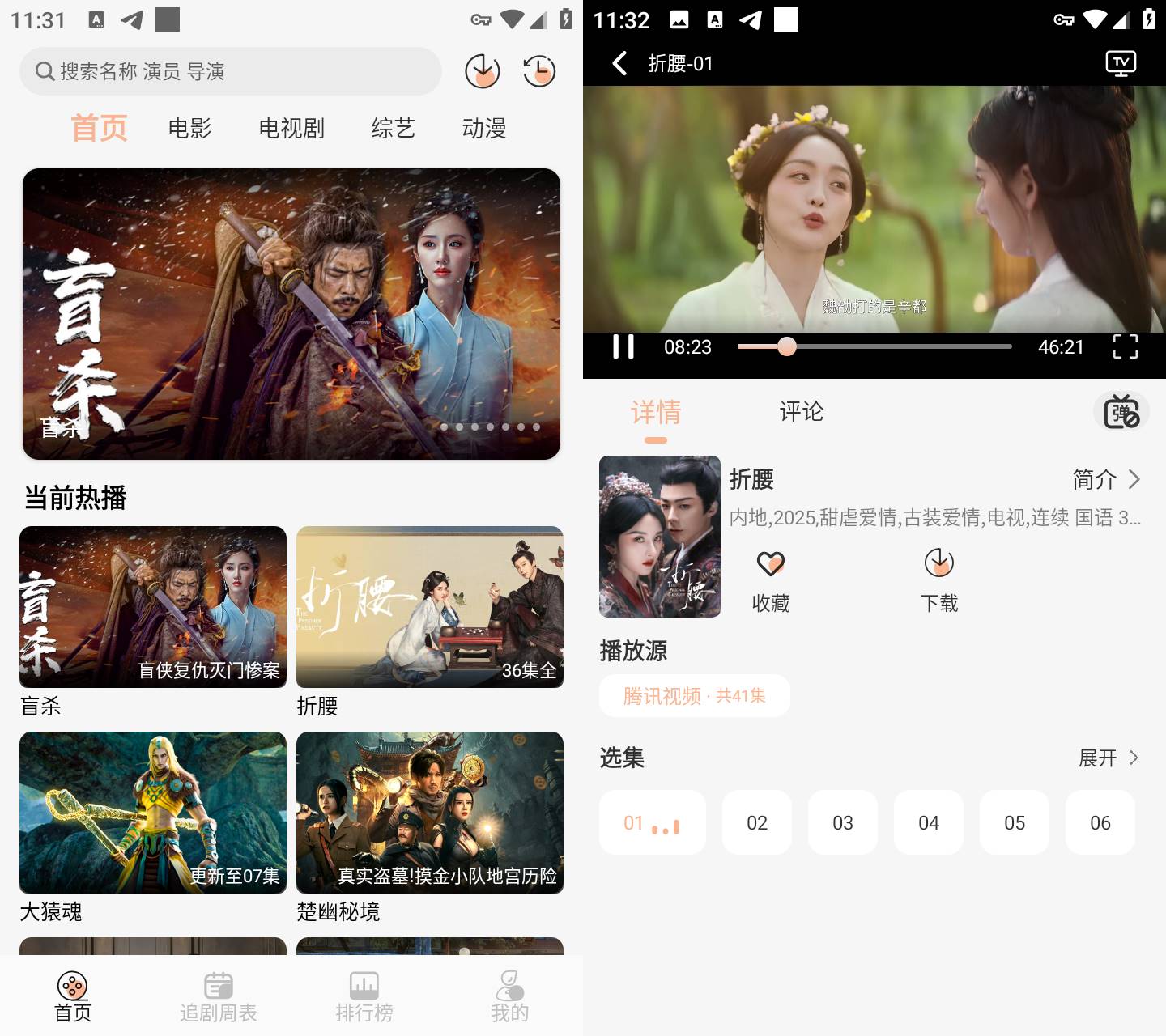Open the watch history clock icon
The width and height of the screenshot is (1166, 1036).
[x=539, y=71]
